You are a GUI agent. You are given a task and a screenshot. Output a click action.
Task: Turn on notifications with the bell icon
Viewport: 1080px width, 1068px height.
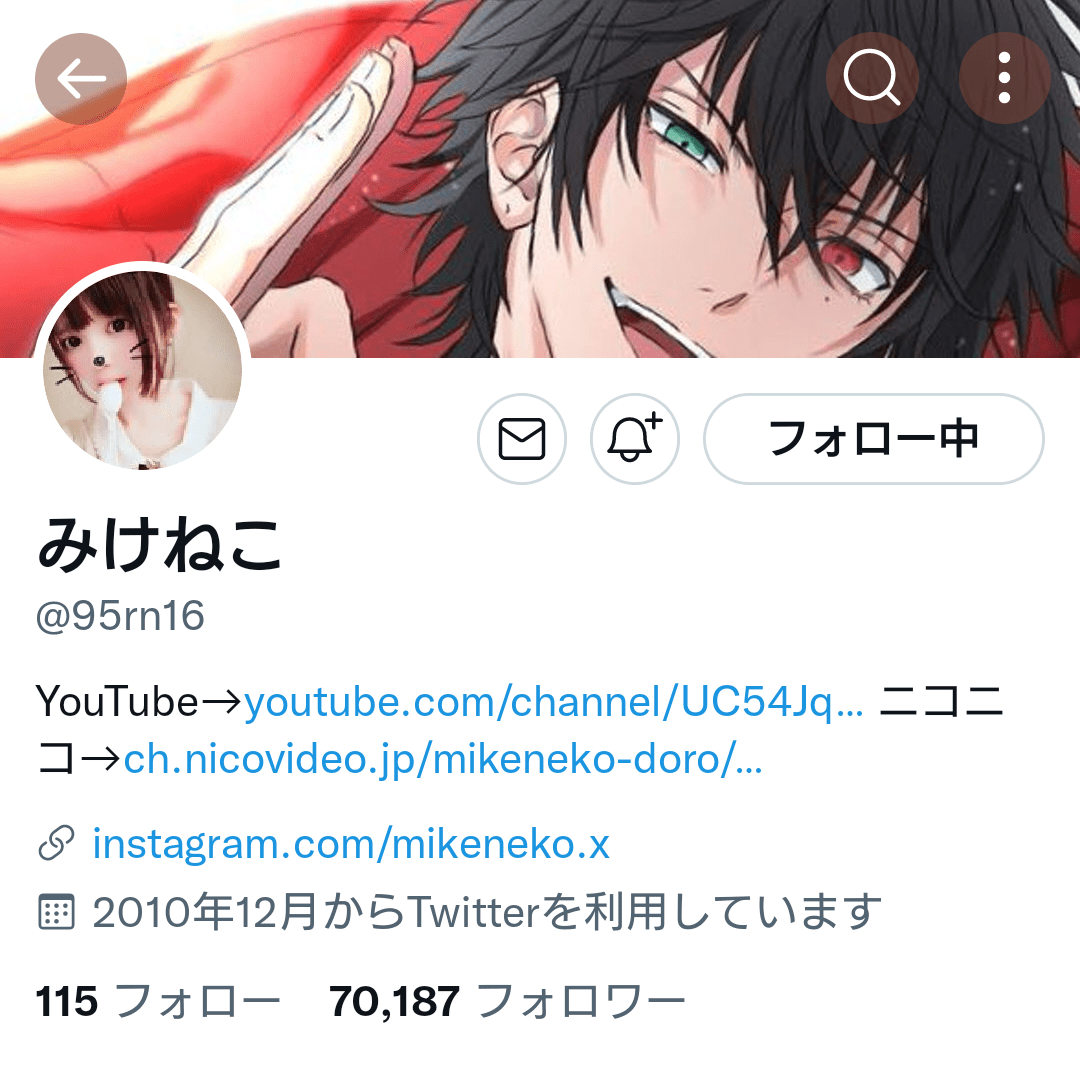pyautogui.click(x=635, y=440)
